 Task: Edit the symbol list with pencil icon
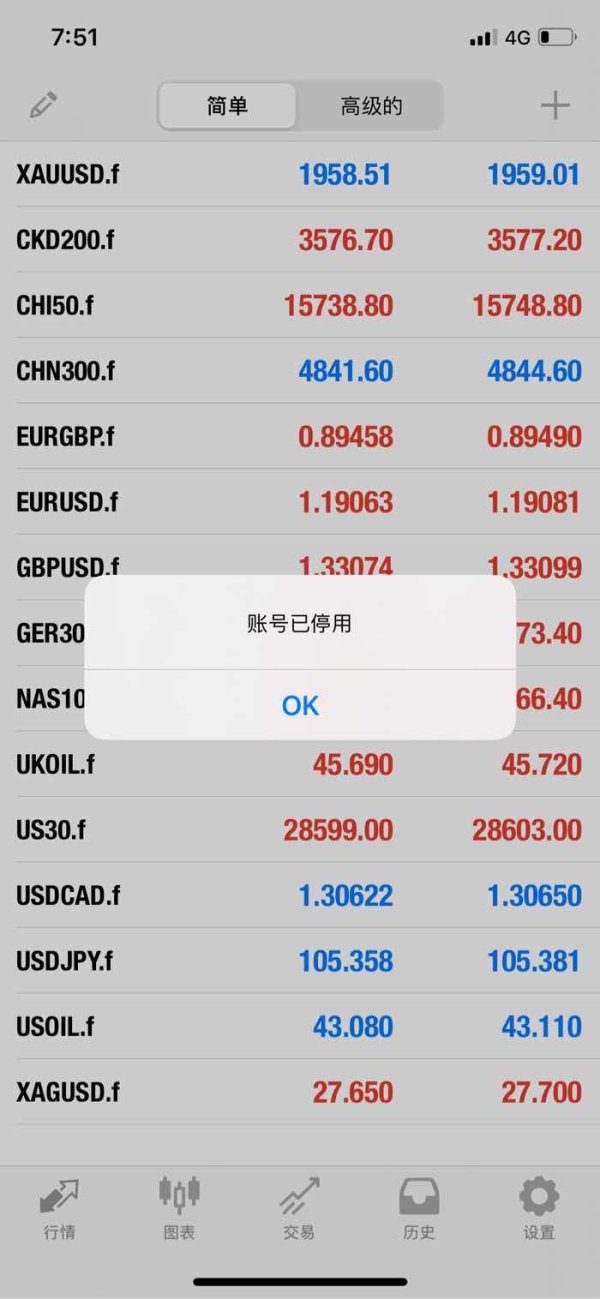coord(43,105)
